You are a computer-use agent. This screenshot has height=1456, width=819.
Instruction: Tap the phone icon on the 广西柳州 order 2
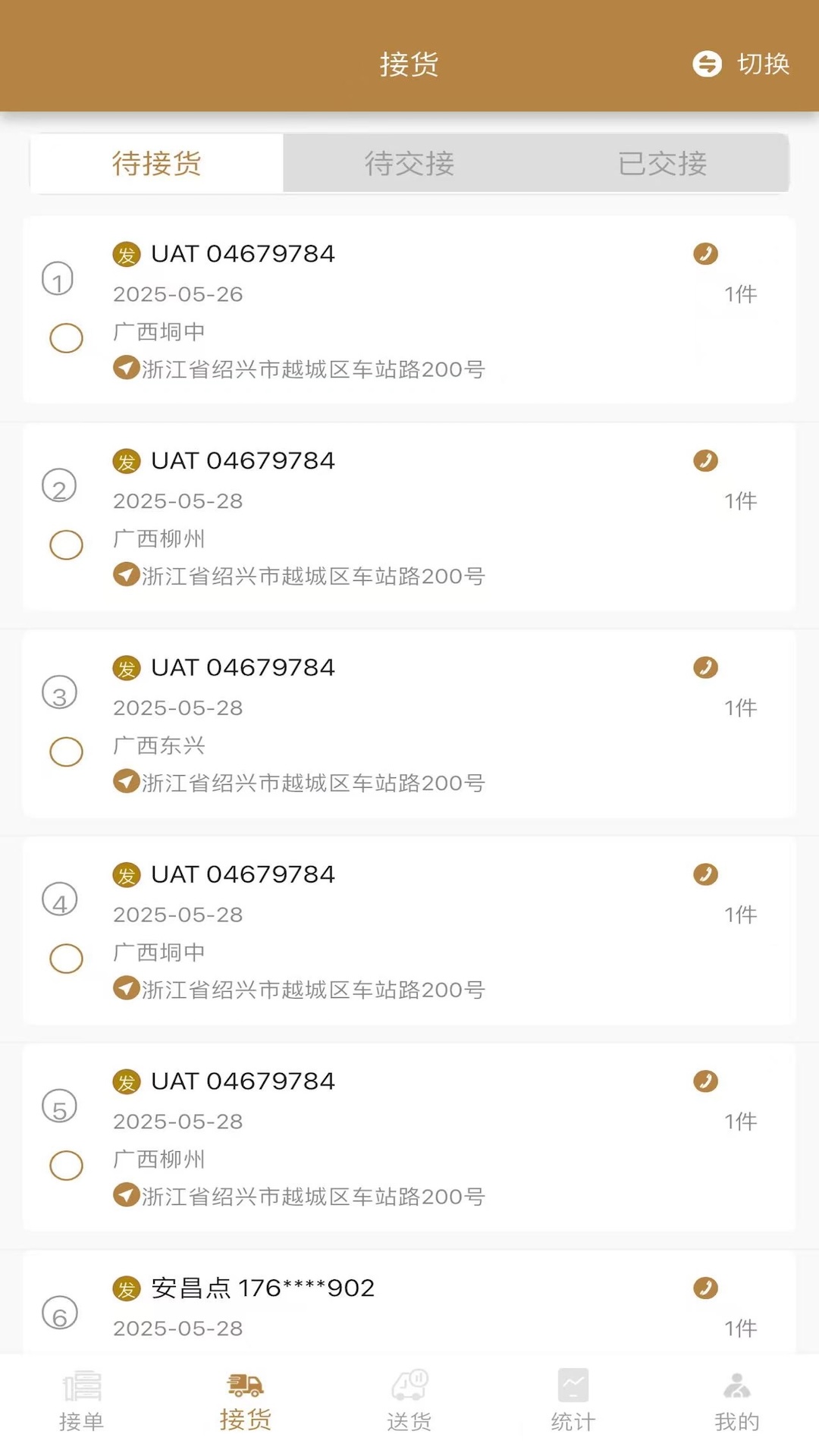[x=706, y=461]
